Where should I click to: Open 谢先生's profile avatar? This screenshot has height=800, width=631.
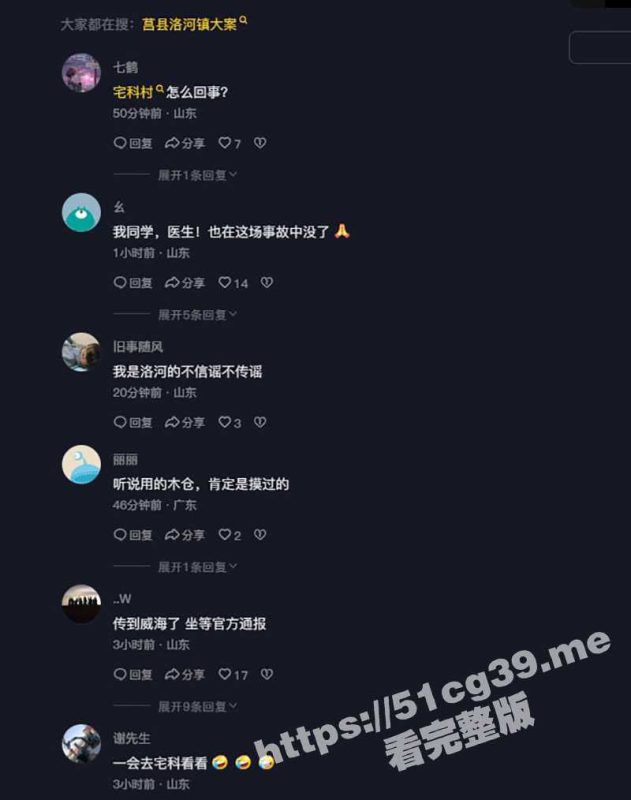81,744
